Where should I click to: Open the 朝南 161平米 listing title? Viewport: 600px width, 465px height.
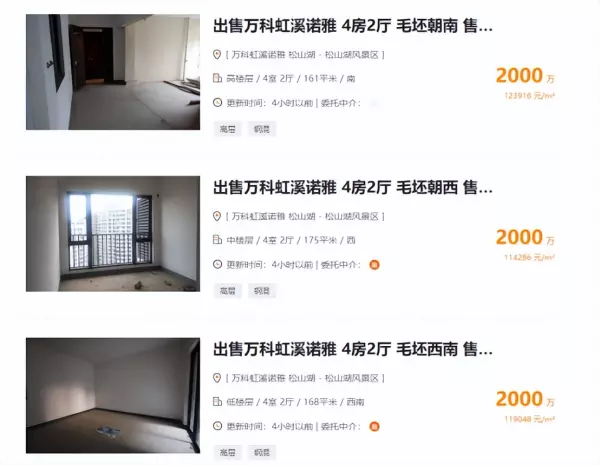click(x=352, y=26)
